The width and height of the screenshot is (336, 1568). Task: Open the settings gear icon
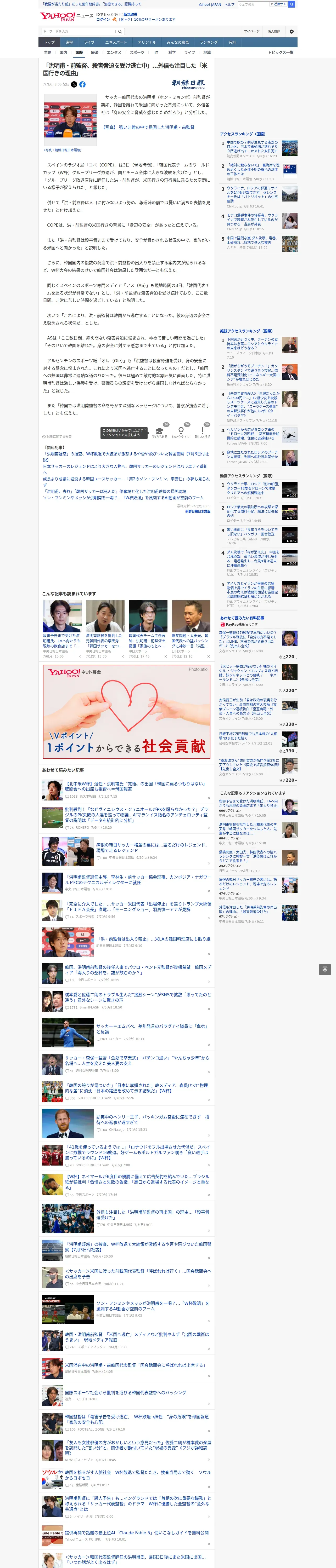click(292, 32)
